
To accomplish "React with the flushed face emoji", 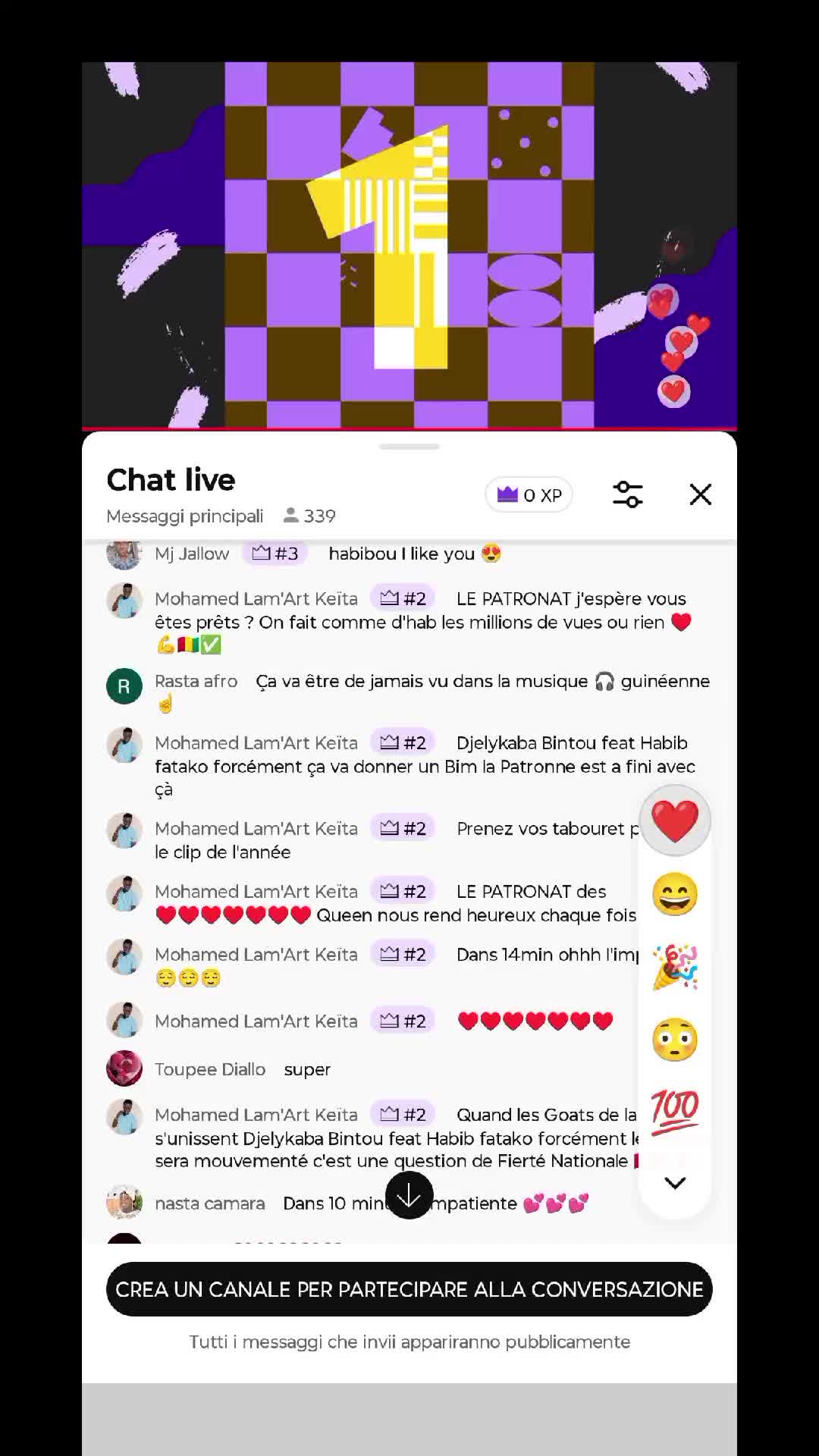I will coord(675,1040).
